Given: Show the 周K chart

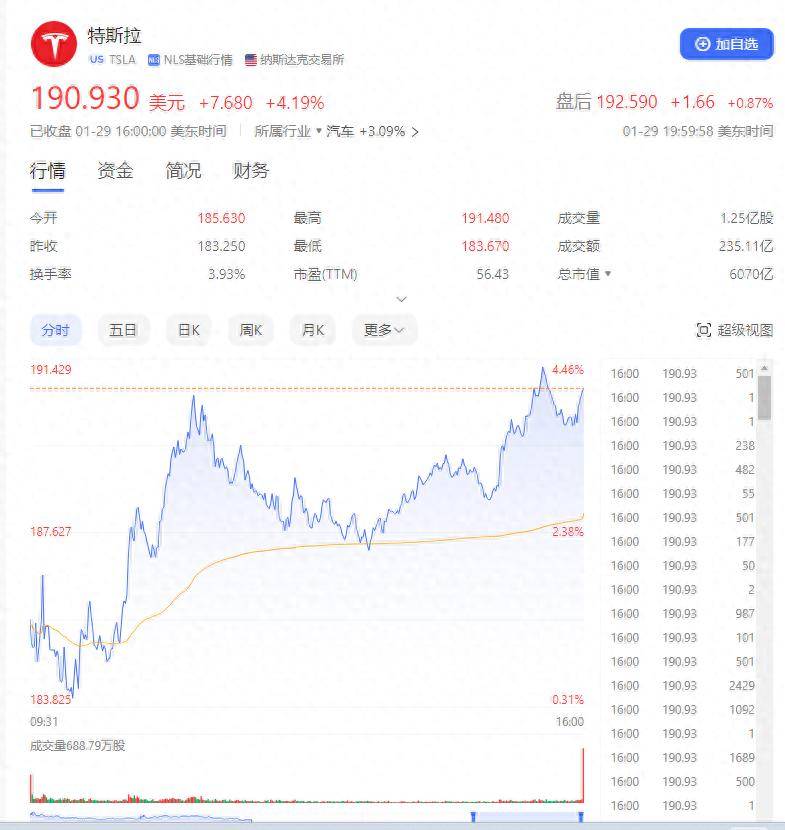Looking at the screenshot, I should click(250, 330).
